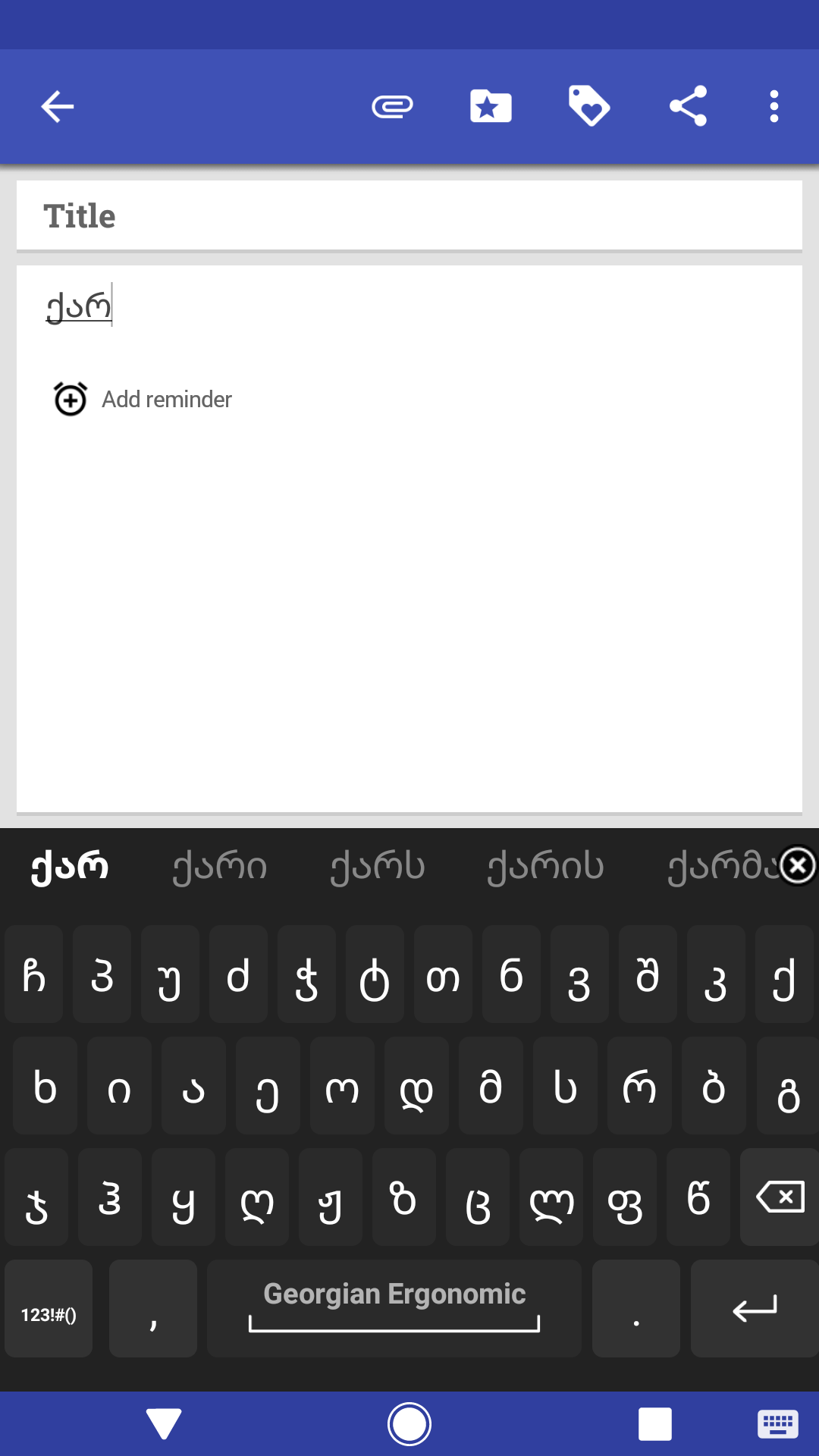Image resolution: width=819 pixels, height=1456 pixels.
Task: Choose the suggestion ქარს
Action: [378, 866]
